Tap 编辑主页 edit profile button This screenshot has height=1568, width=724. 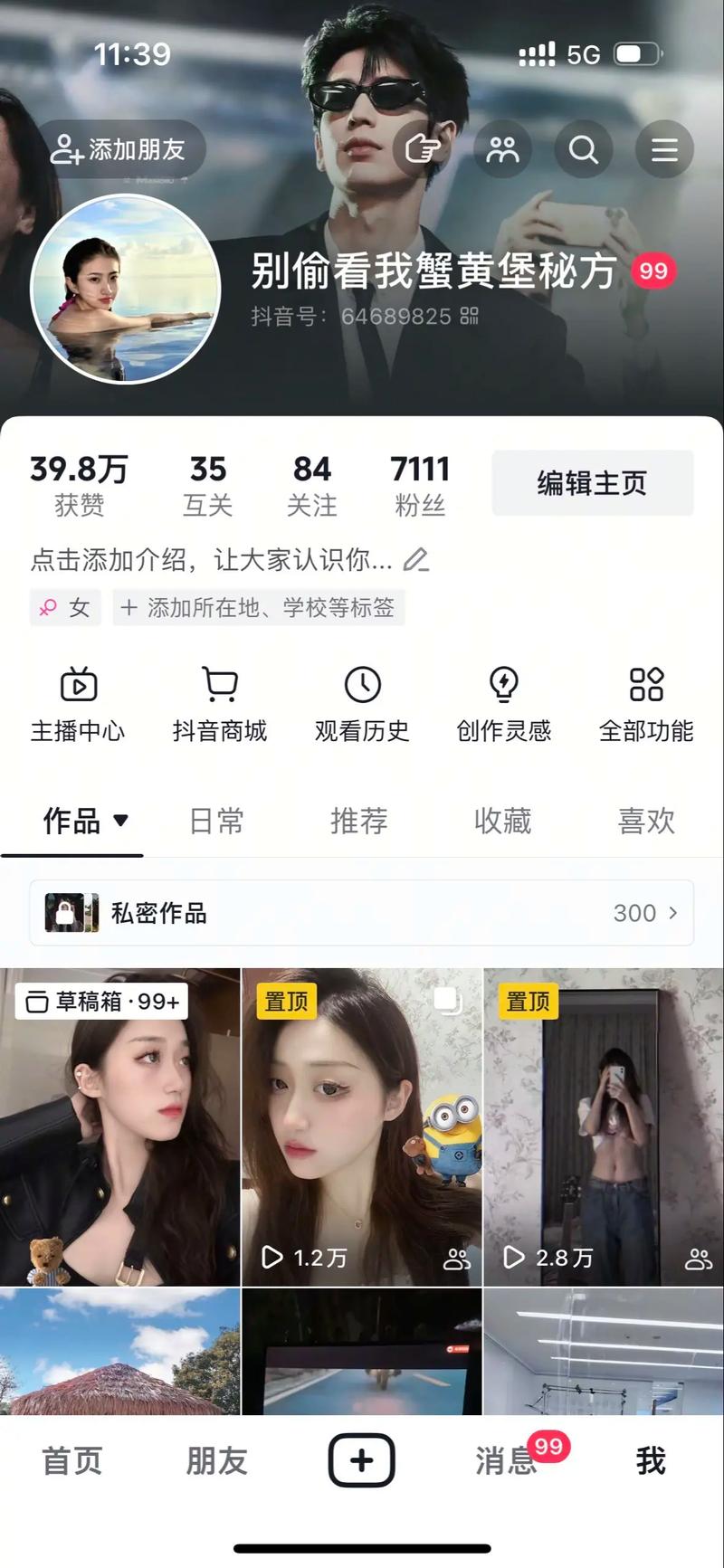pyautogui.click(x=593, y=483)
